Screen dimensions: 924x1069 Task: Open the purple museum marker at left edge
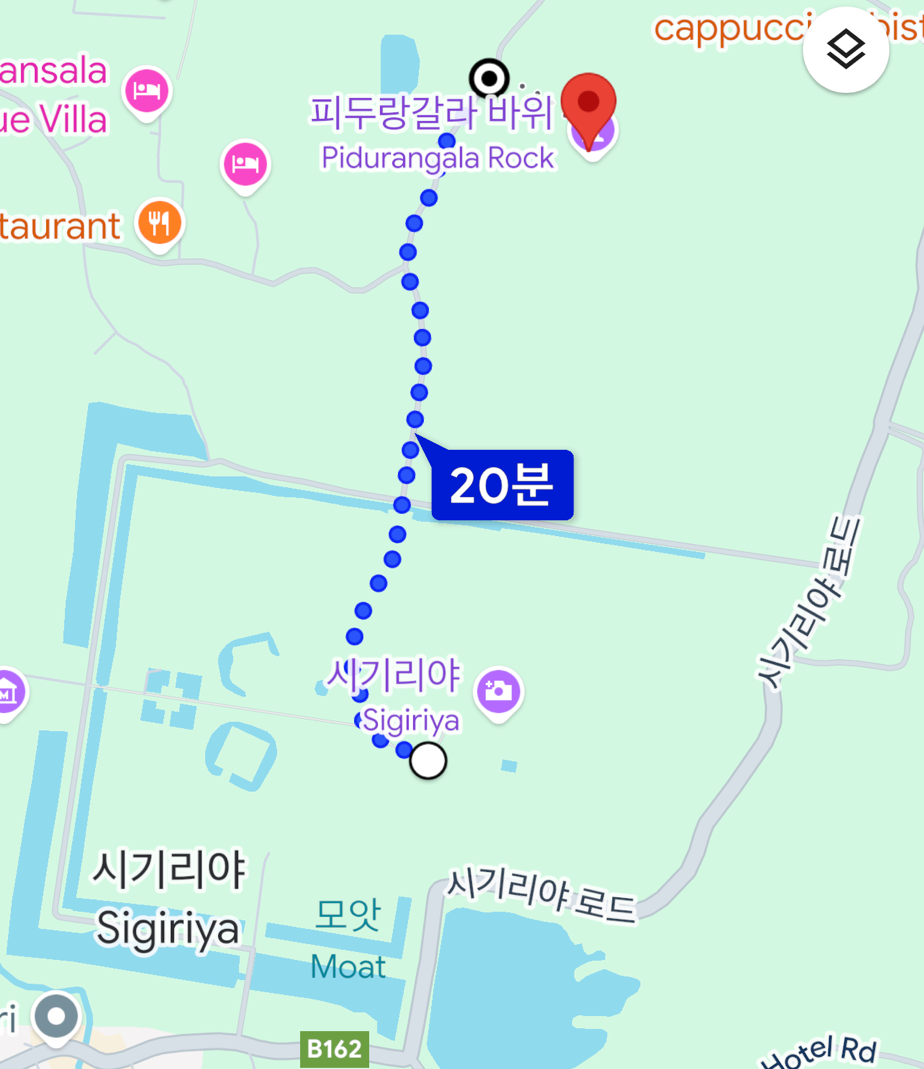tap(8, 695)
